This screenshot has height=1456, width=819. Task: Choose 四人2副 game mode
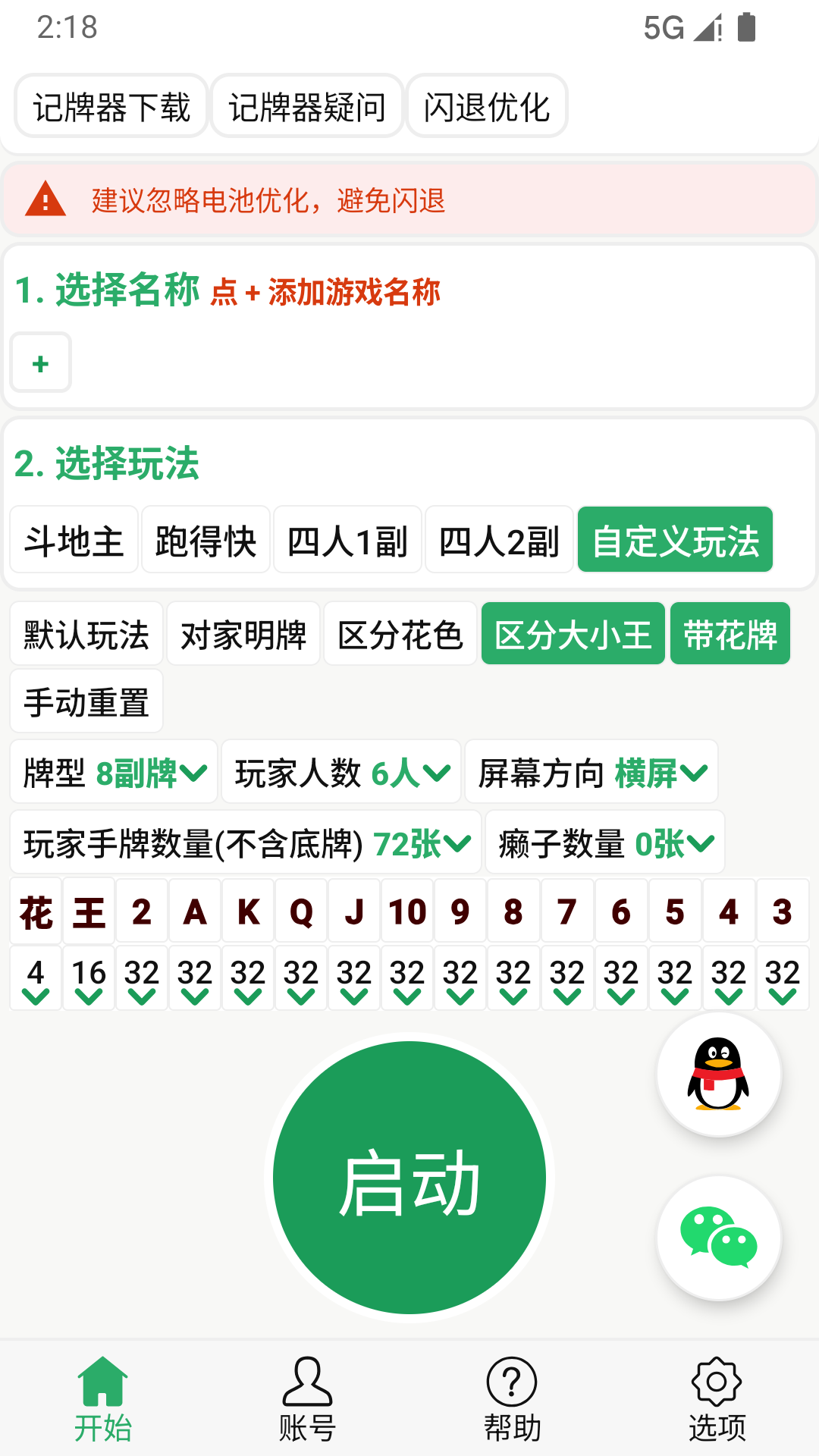[499, 541]
